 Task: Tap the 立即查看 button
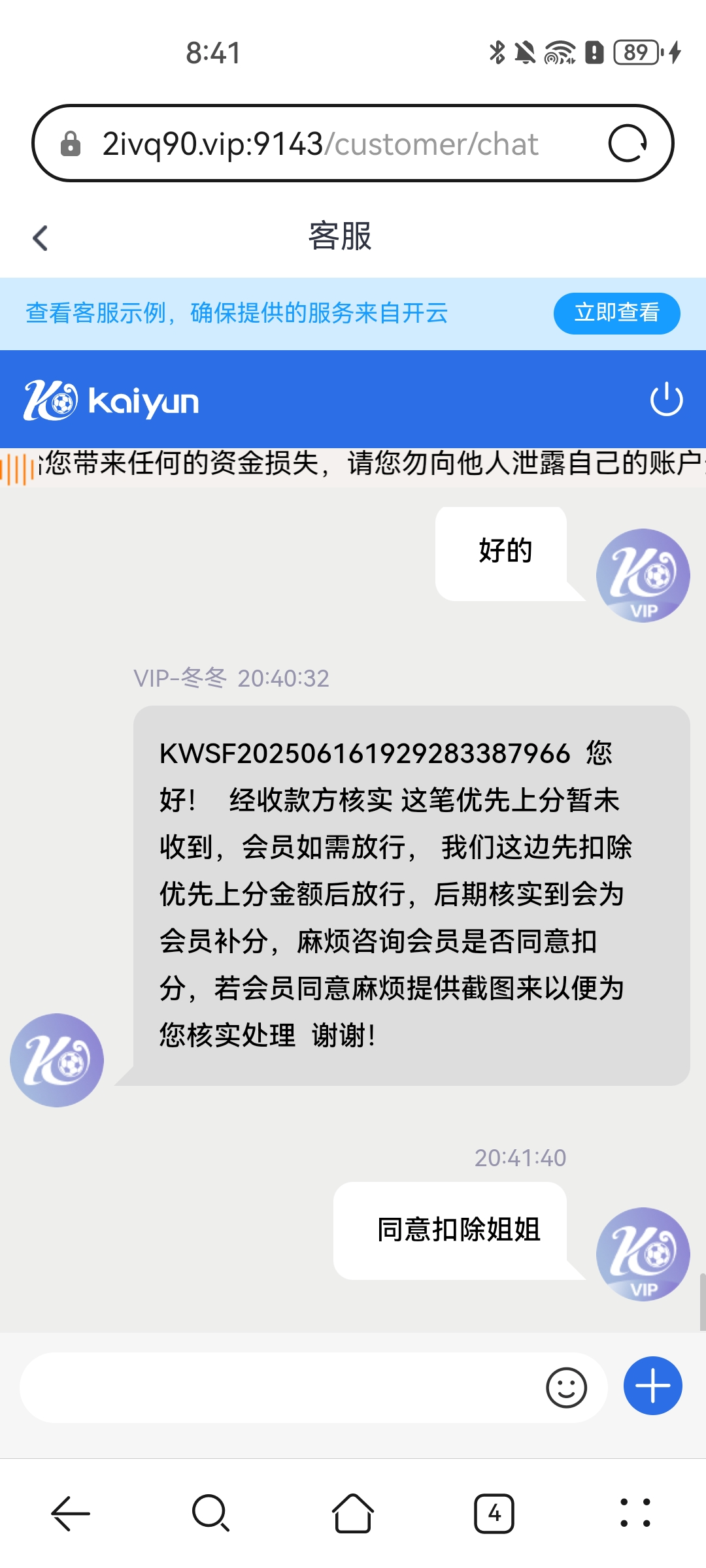tap(616, 313)
